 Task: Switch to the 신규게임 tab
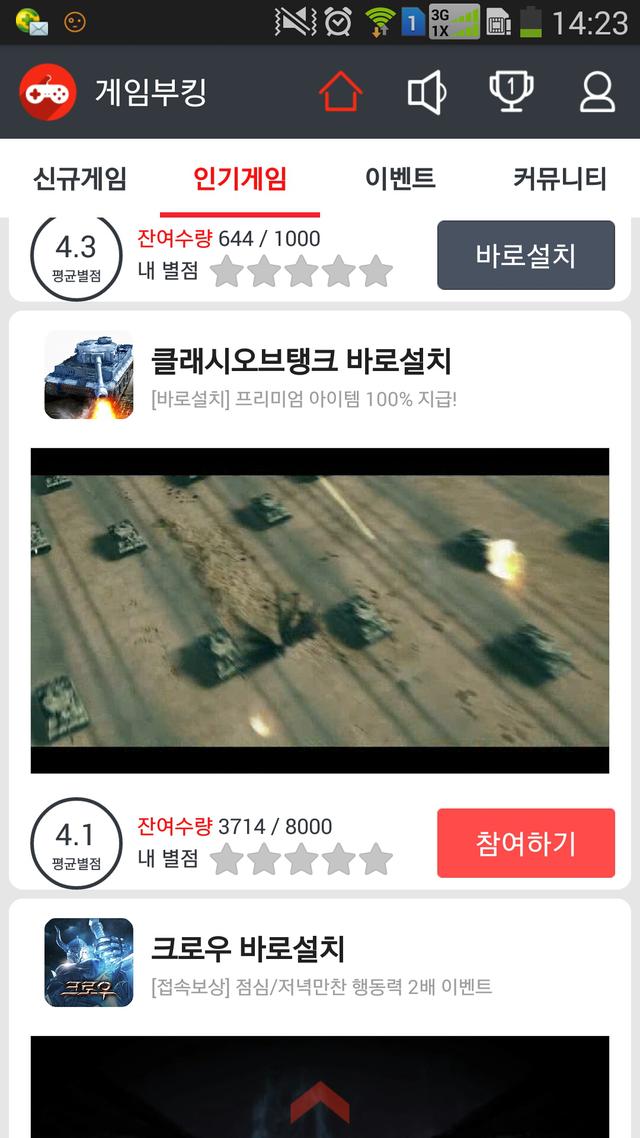[x=80, y=179]
